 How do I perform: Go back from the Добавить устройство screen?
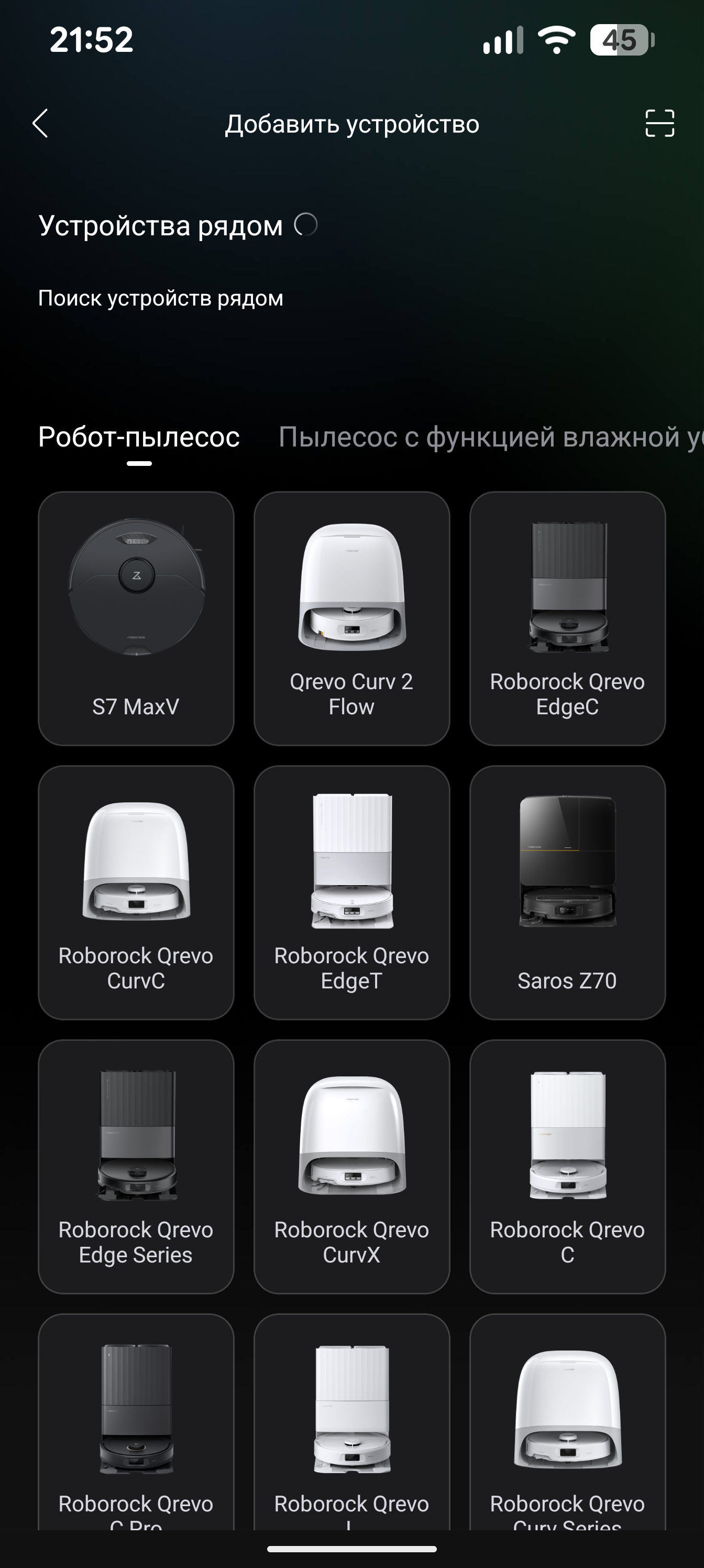click(x=40, y=124)
